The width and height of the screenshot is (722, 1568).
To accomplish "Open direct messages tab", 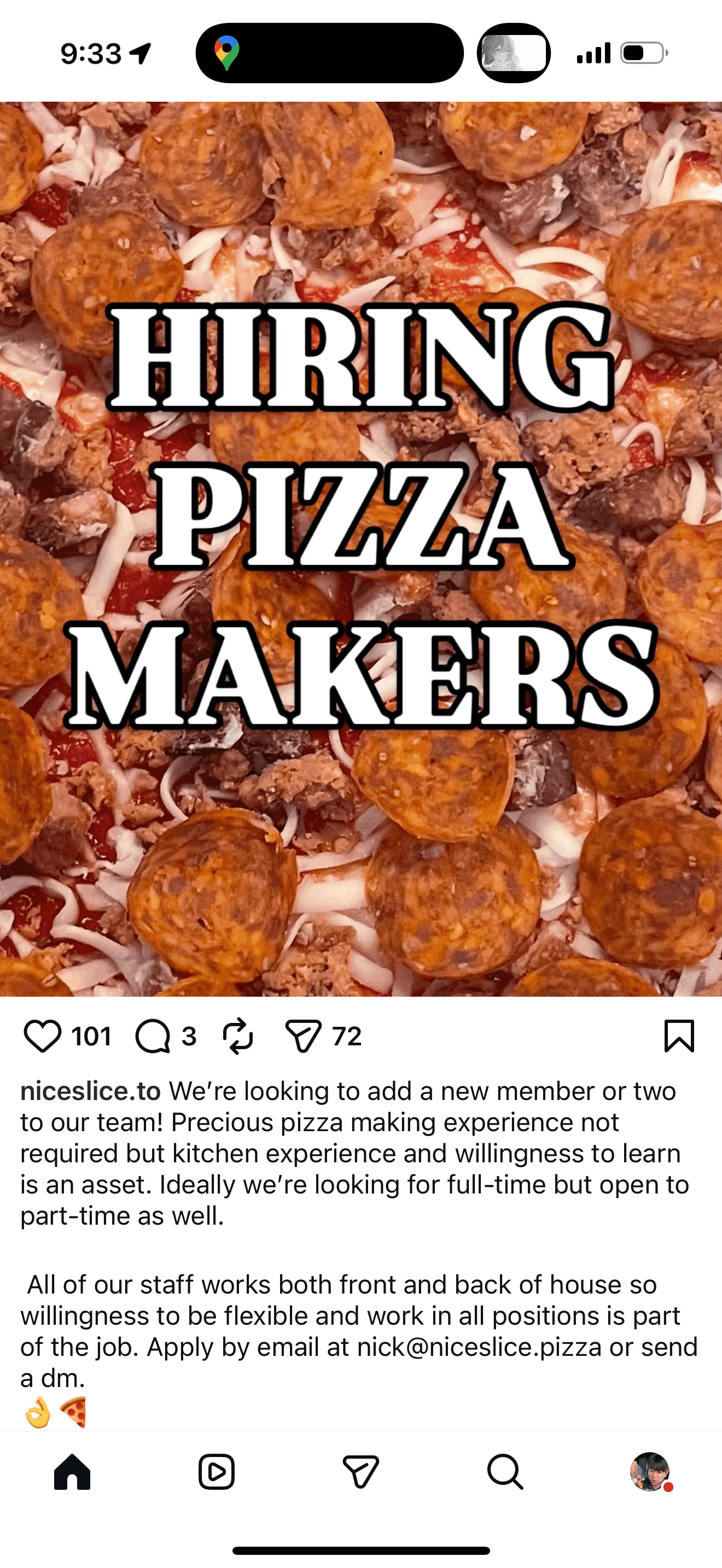I will click(360, 1472).
